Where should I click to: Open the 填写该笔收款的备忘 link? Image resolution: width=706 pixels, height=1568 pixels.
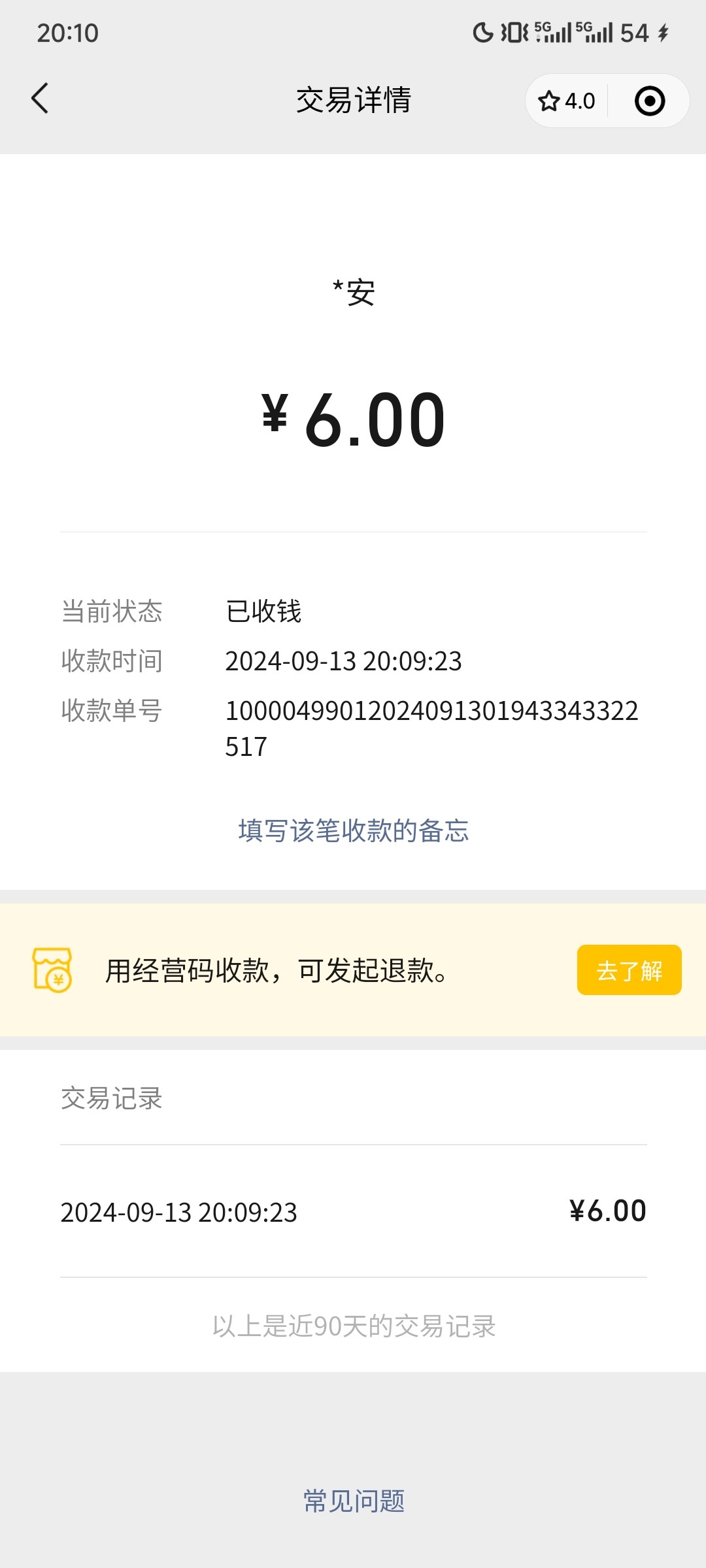pyautogui.click(x=354, y=830)
